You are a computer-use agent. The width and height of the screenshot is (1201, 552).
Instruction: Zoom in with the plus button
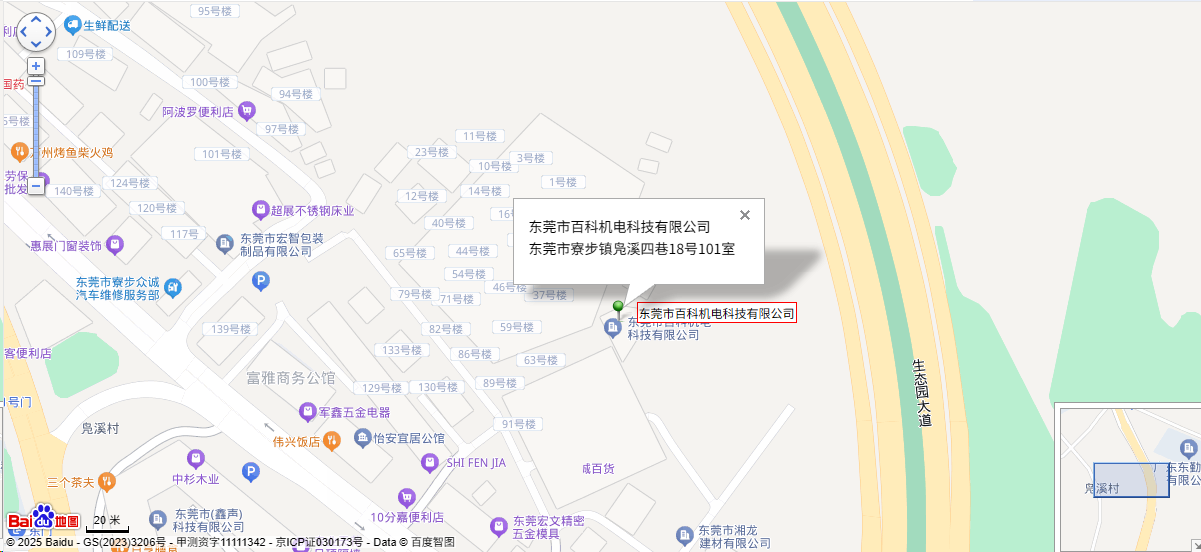tap(36, 66)
